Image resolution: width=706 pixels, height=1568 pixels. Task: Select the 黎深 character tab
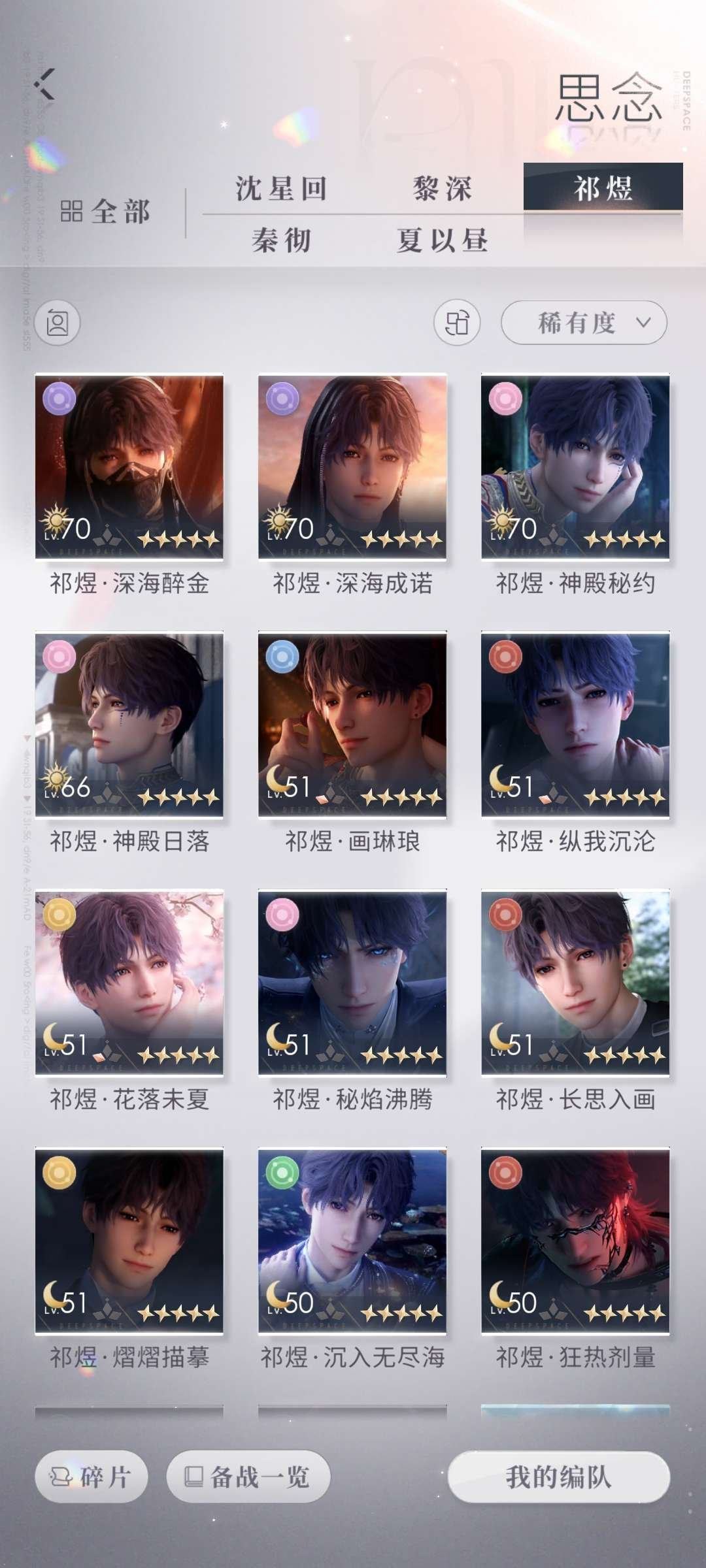[443, 189]
